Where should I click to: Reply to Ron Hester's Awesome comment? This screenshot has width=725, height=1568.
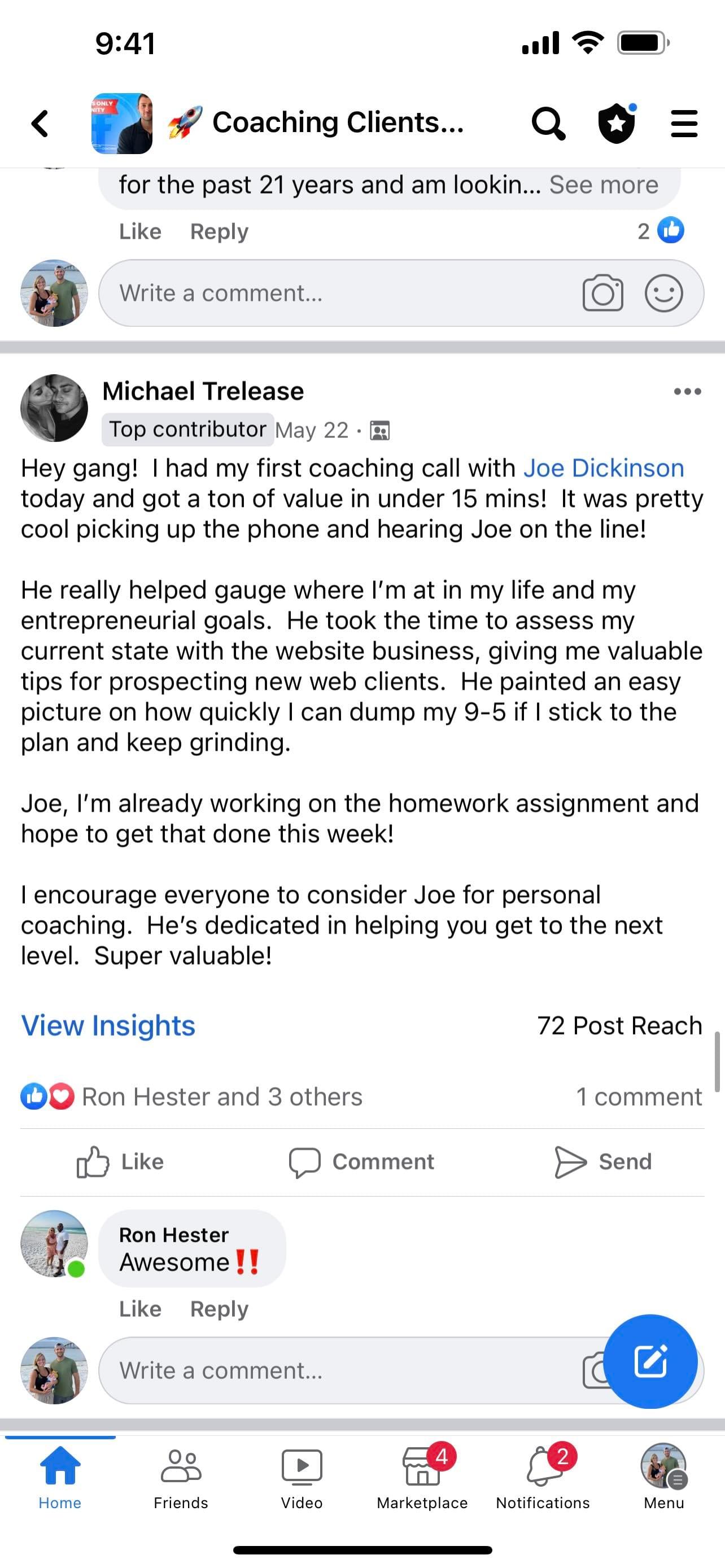[x=219, y=1309]
